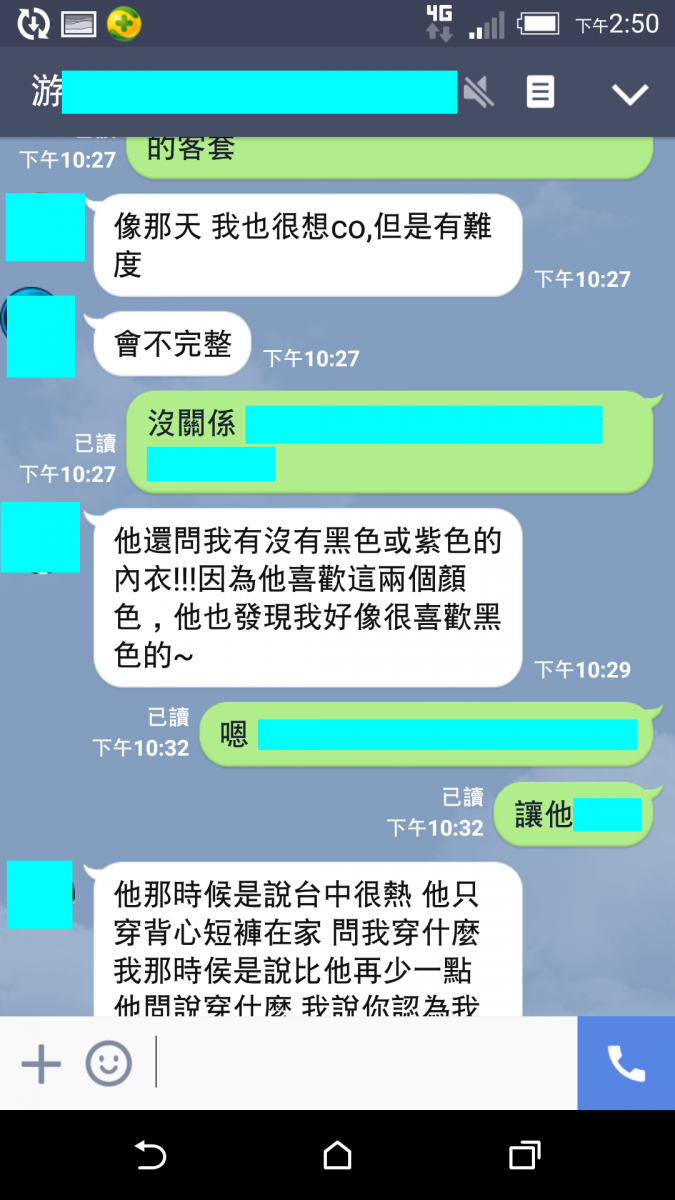Open the plus attachment menu
The width and height of the screenshot is (675, 1200).
tap(41, 1064)
